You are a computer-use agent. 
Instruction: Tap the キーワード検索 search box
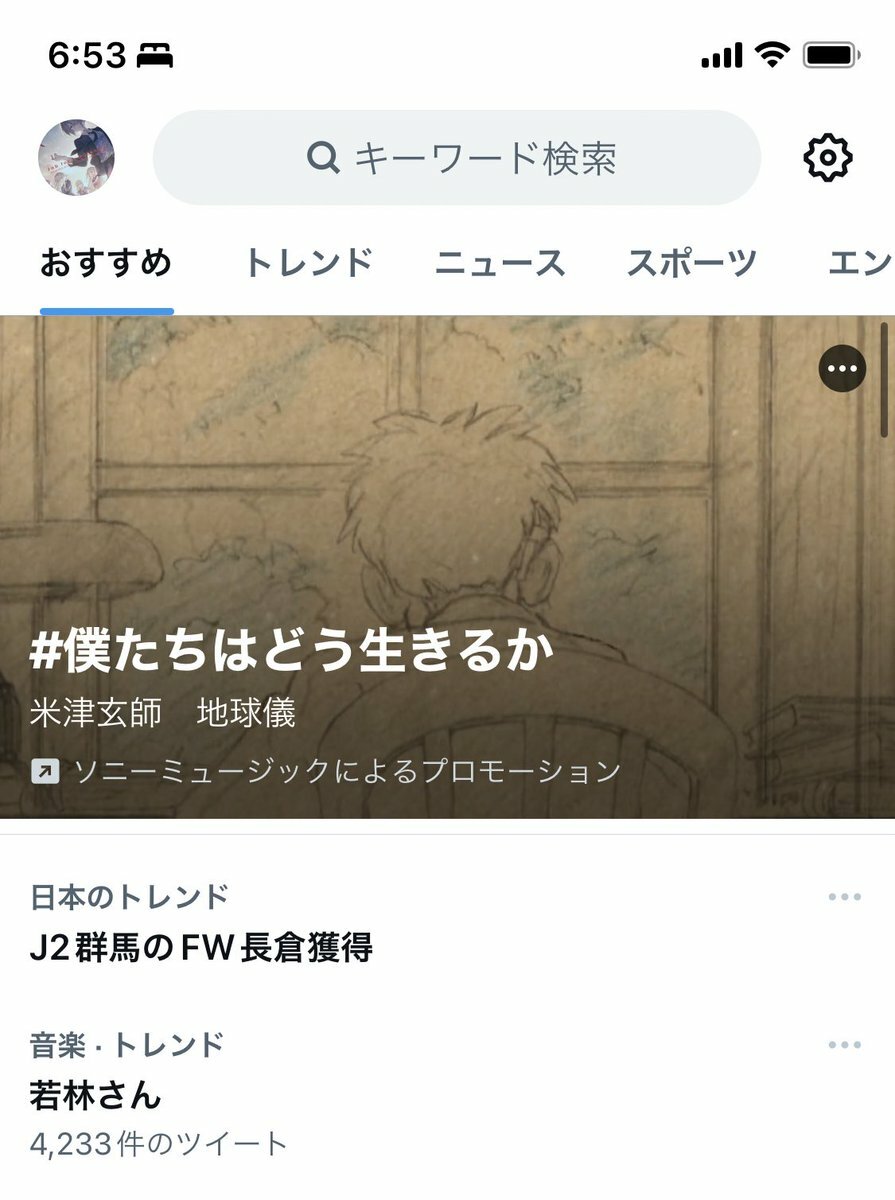pos(457,158)
